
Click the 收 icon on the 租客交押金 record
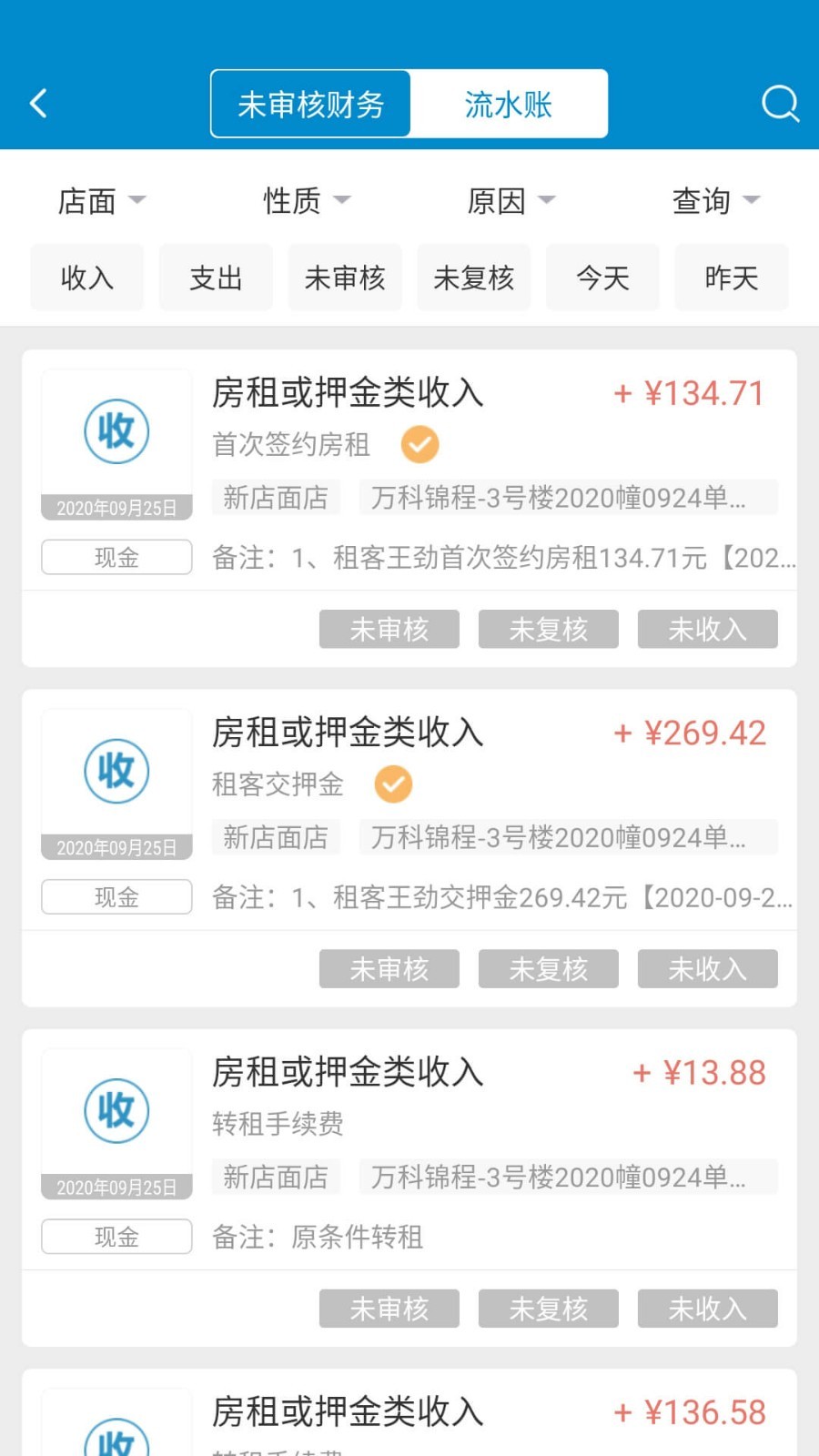(115, 771)
